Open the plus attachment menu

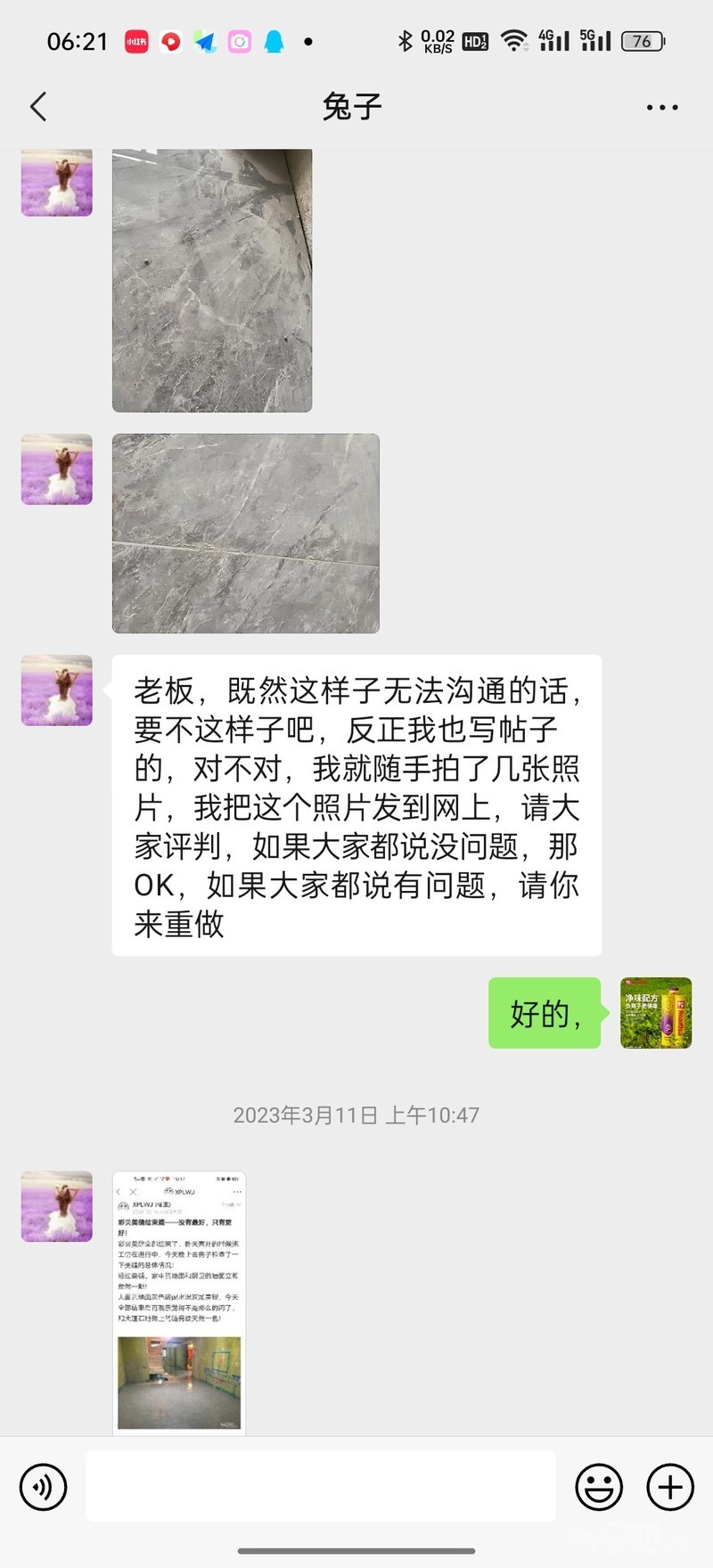669,1487
